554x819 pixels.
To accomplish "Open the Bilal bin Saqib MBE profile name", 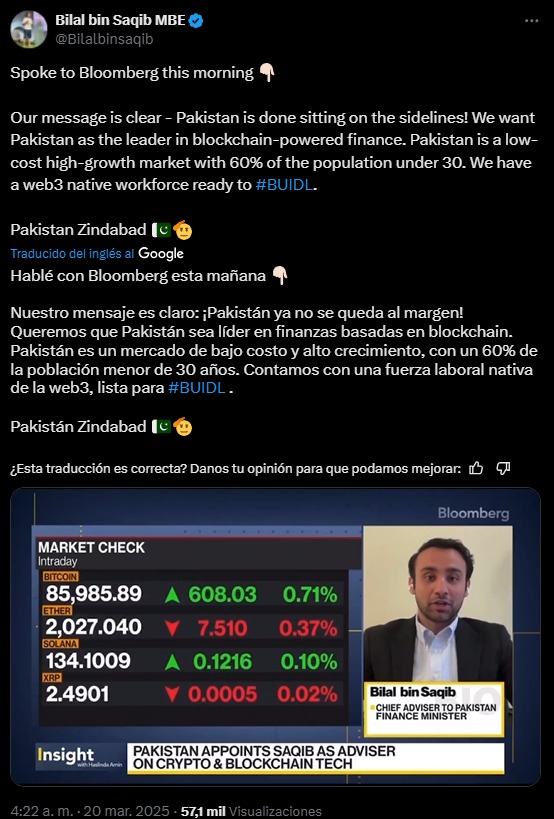I will (121, 20).
